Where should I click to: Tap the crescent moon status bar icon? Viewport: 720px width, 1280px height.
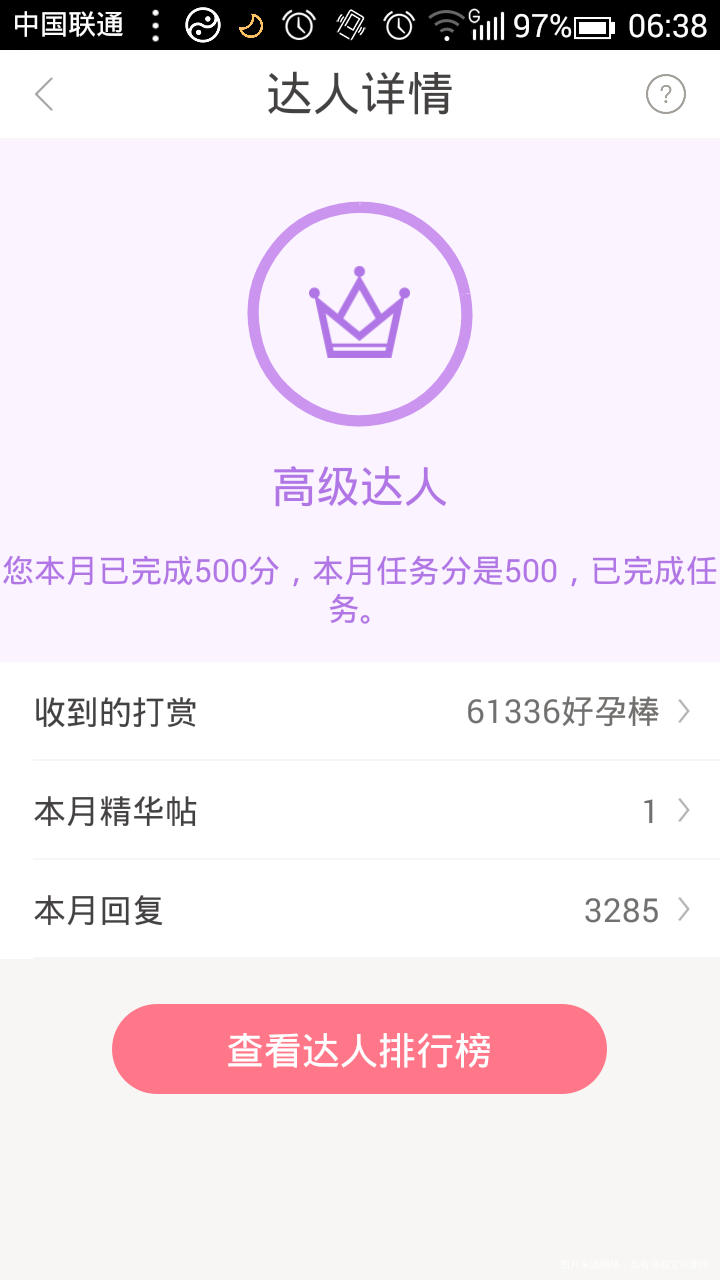253,25
